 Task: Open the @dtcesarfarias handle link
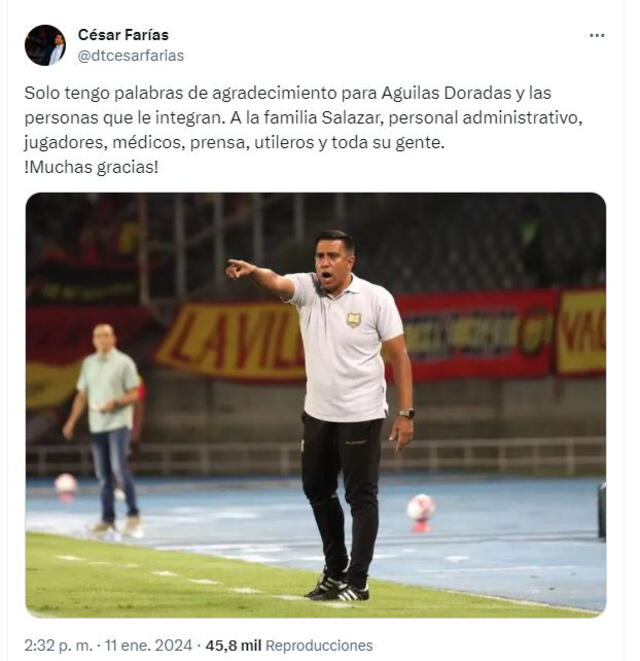tap(131, 56)
